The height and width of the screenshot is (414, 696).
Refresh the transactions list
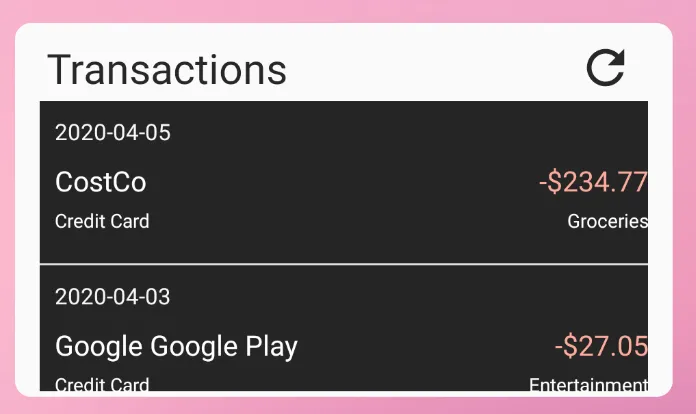point(605,68)
